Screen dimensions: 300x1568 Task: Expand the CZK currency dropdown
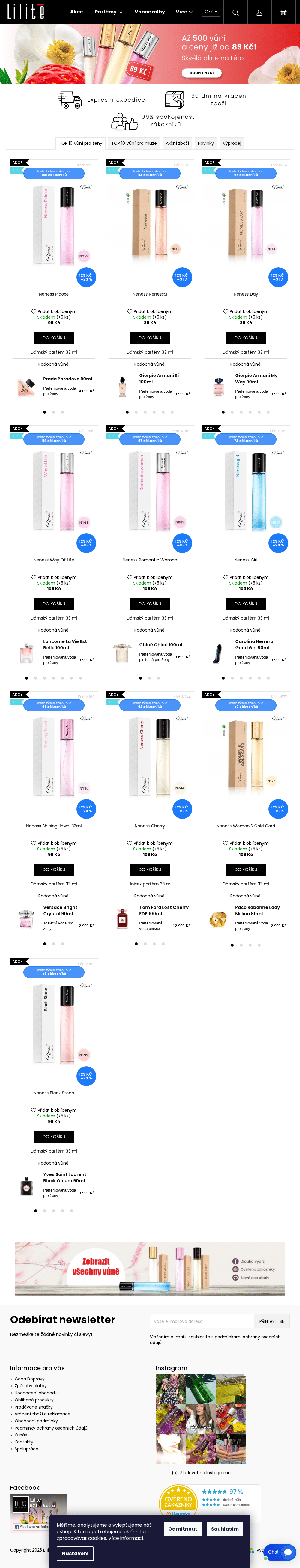pyautogui.click(x=211, y=12)
